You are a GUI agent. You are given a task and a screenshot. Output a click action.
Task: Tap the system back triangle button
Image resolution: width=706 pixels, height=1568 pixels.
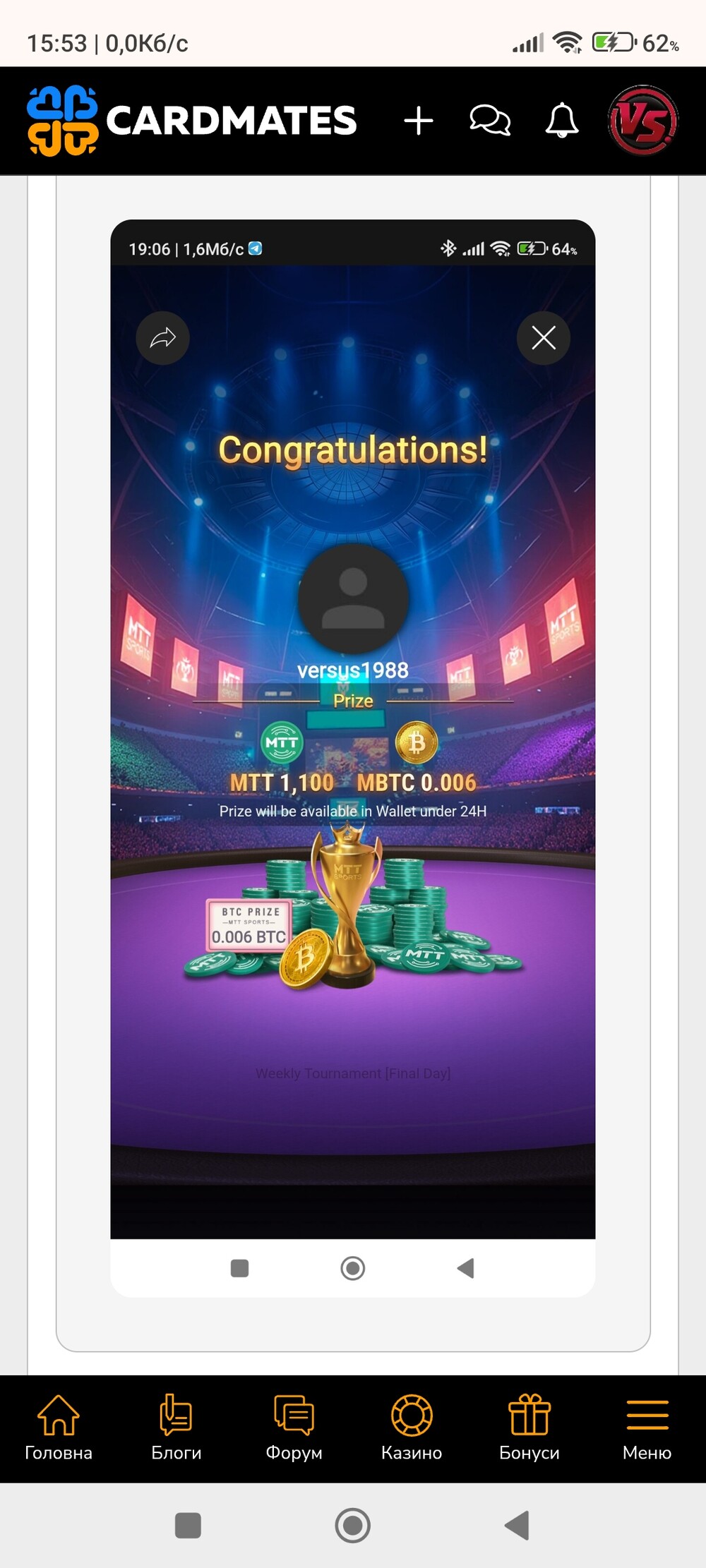pyautogui.click(x=517, y=1526)
